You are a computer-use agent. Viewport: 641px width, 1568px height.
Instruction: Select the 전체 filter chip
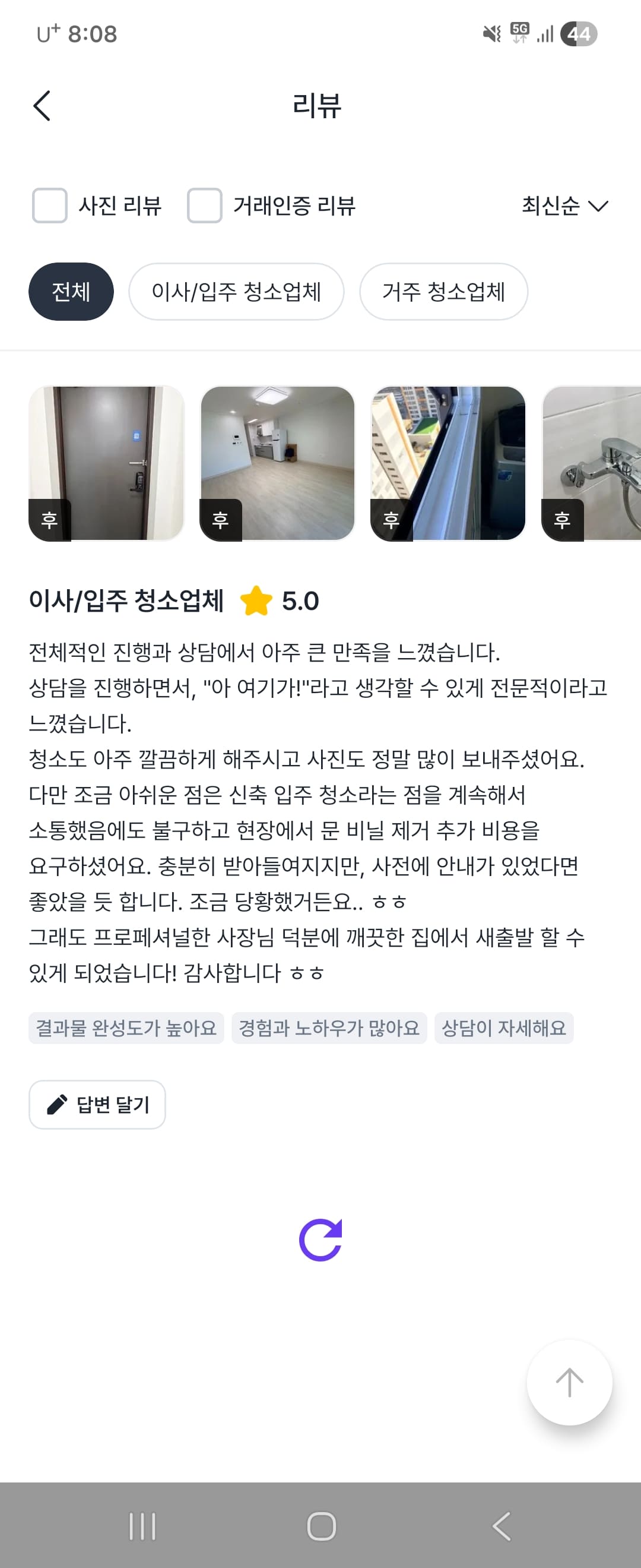point(71,292)
